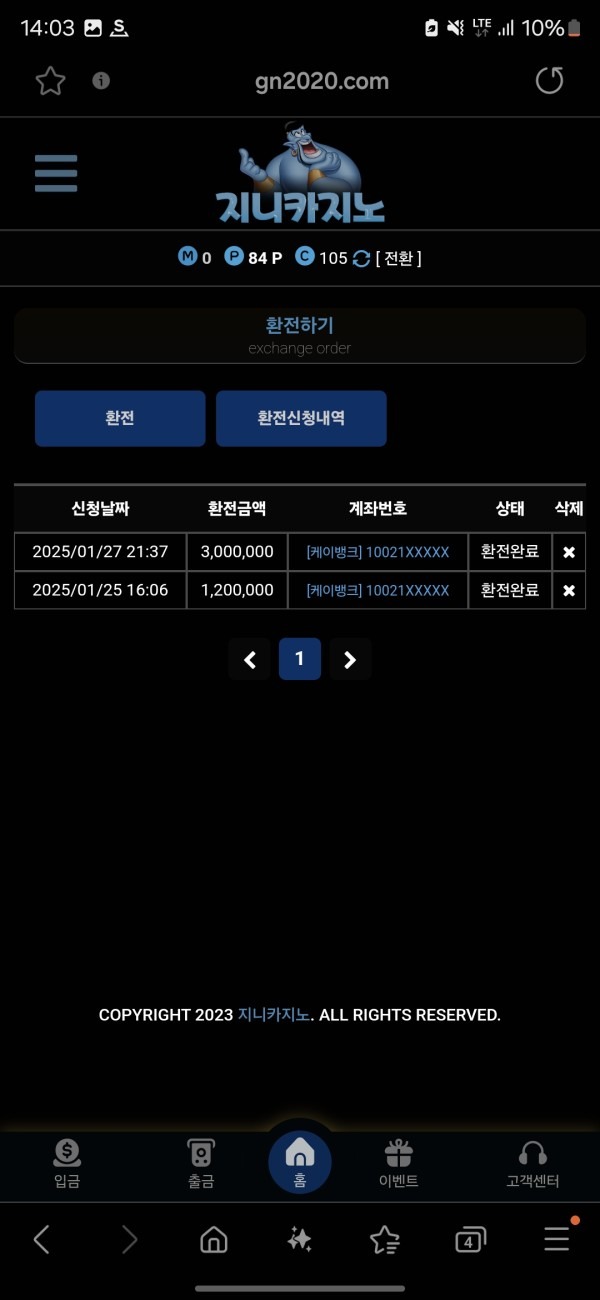Open the 이벤트 events tab
This screenshot has height=1300, width=600.
click(x=398, y=1164)
